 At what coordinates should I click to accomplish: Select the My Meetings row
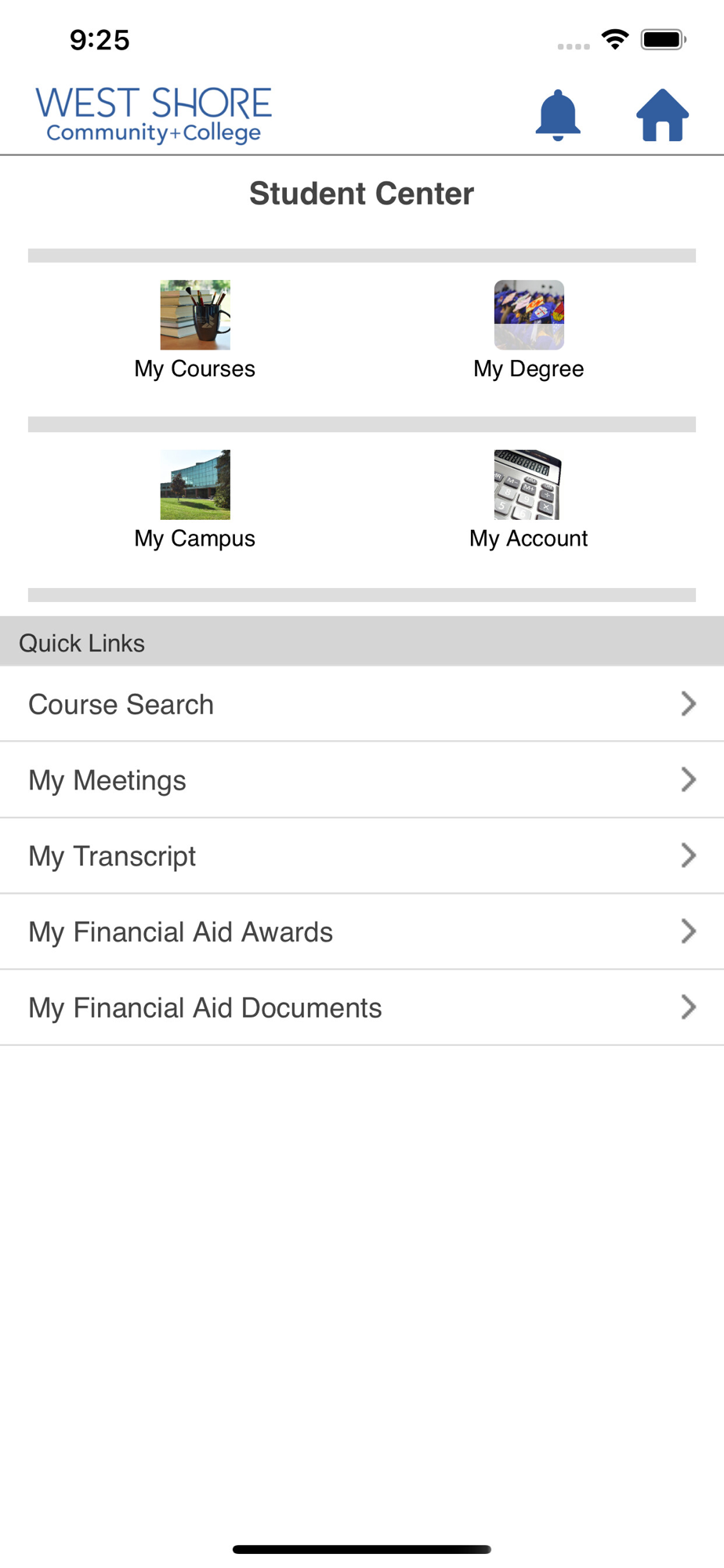pyautogui.click(x=362, y=780)
